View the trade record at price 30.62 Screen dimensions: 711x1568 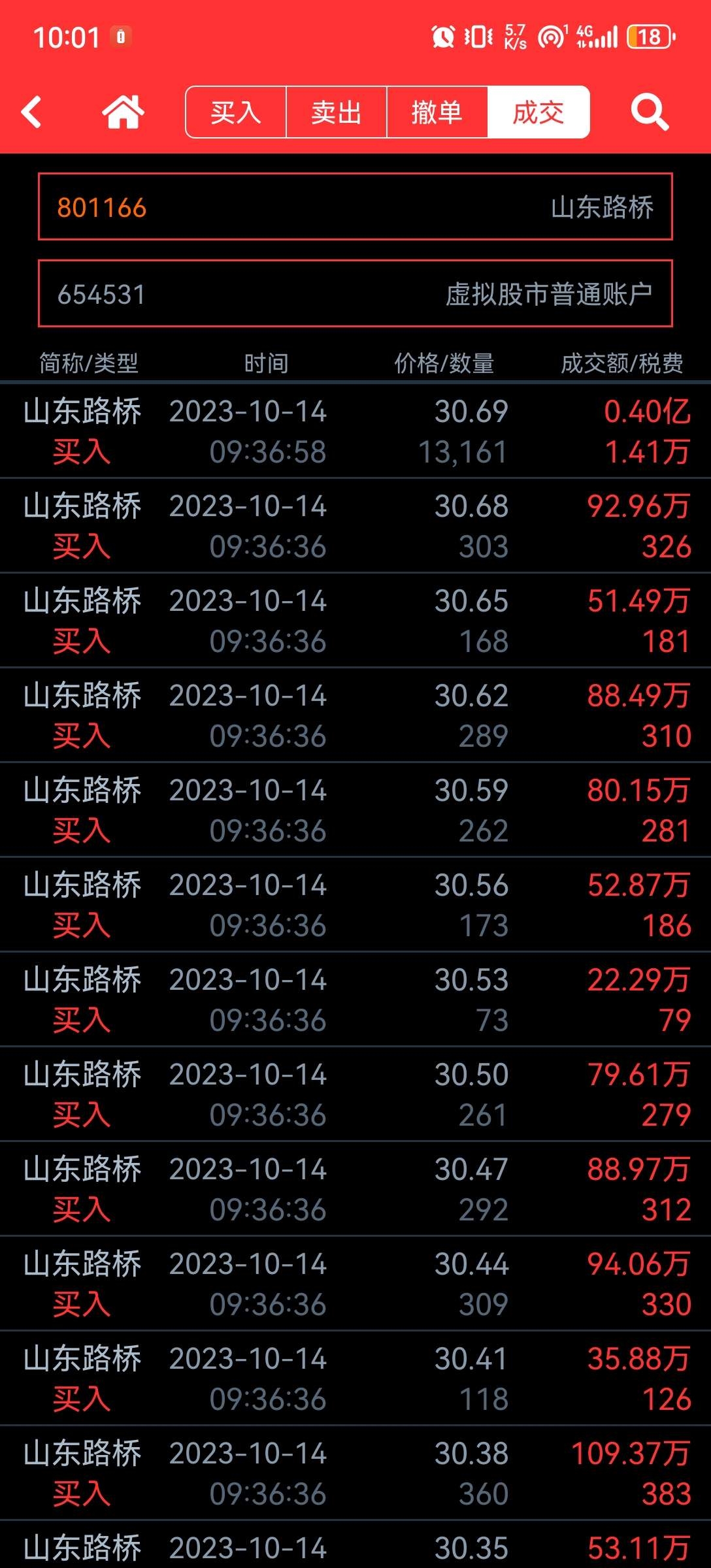point(355,715)
